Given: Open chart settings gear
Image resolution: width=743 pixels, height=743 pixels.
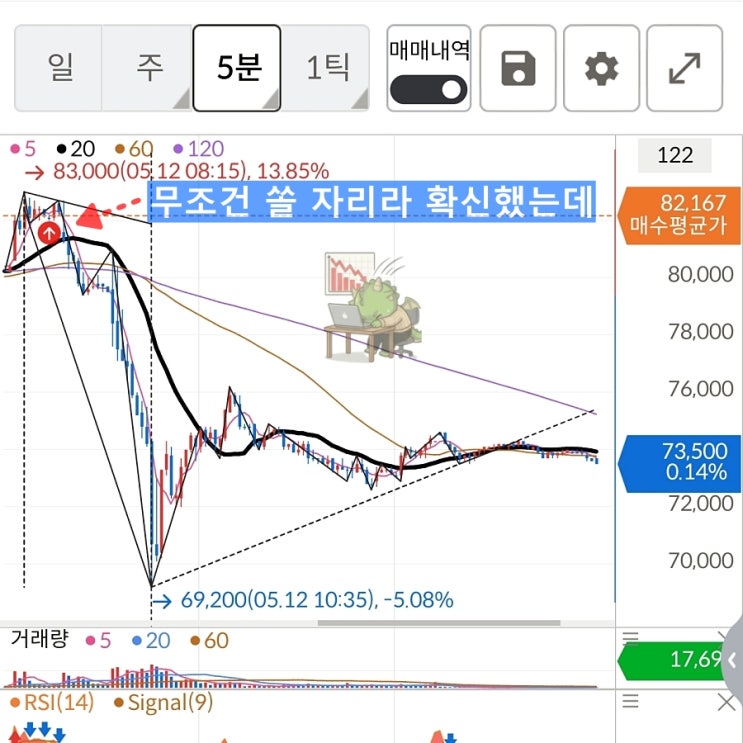Looking at the screenshot, I should (601, 68).
